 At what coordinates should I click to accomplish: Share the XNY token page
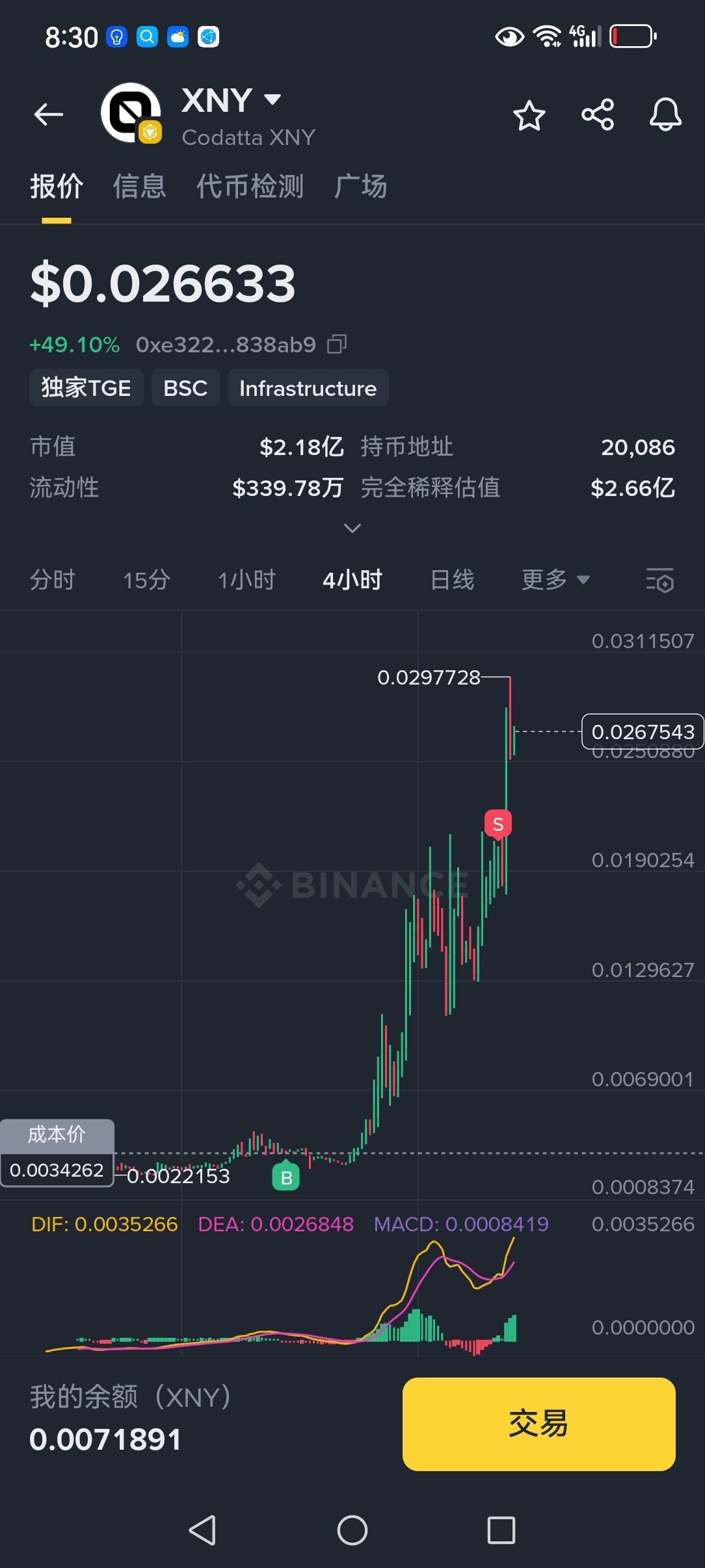[x=598, y=115]
